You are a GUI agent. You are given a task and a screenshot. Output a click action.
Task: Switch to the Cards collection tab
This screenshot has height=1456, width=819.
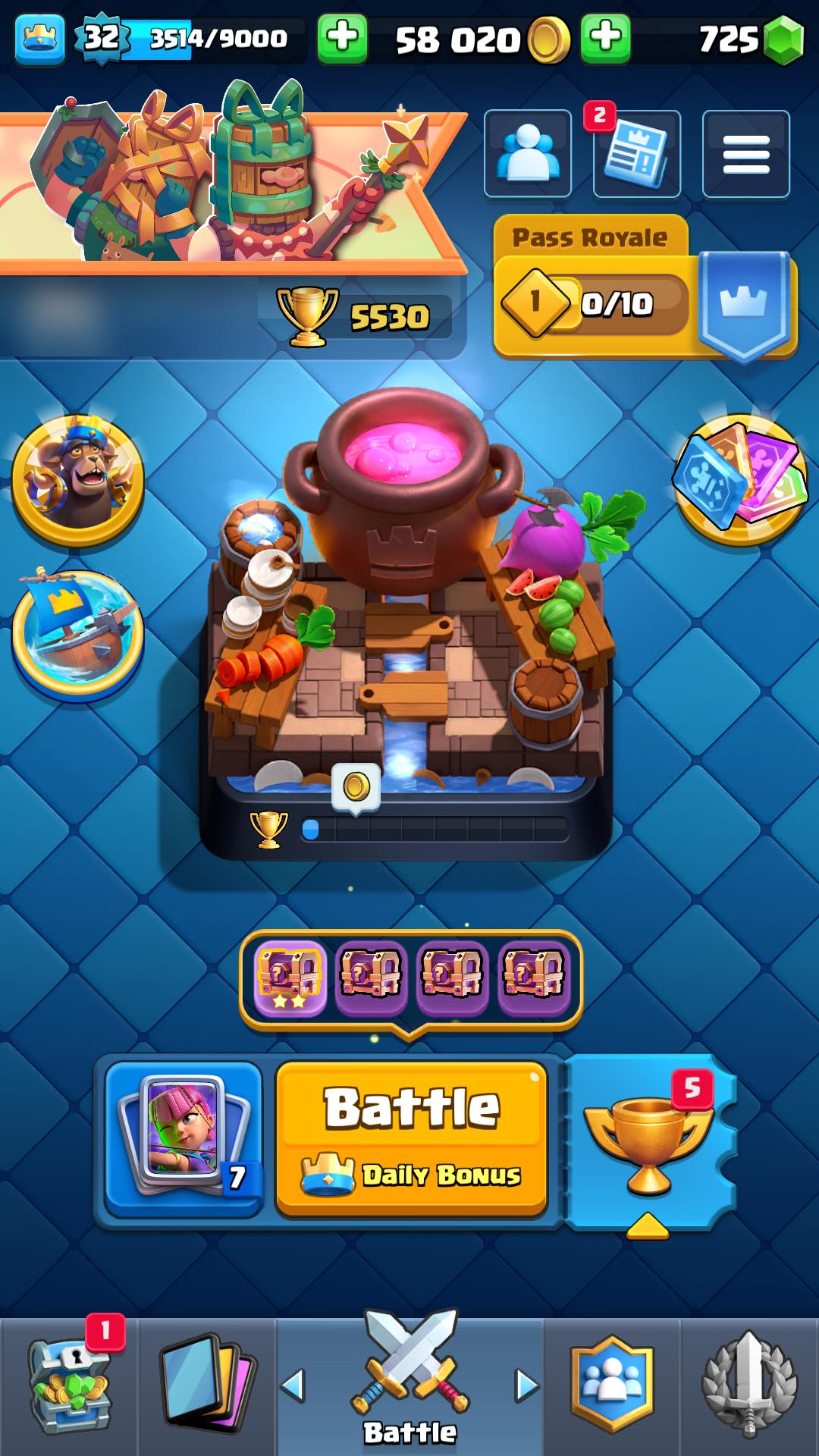click(x=206, y=1386)
